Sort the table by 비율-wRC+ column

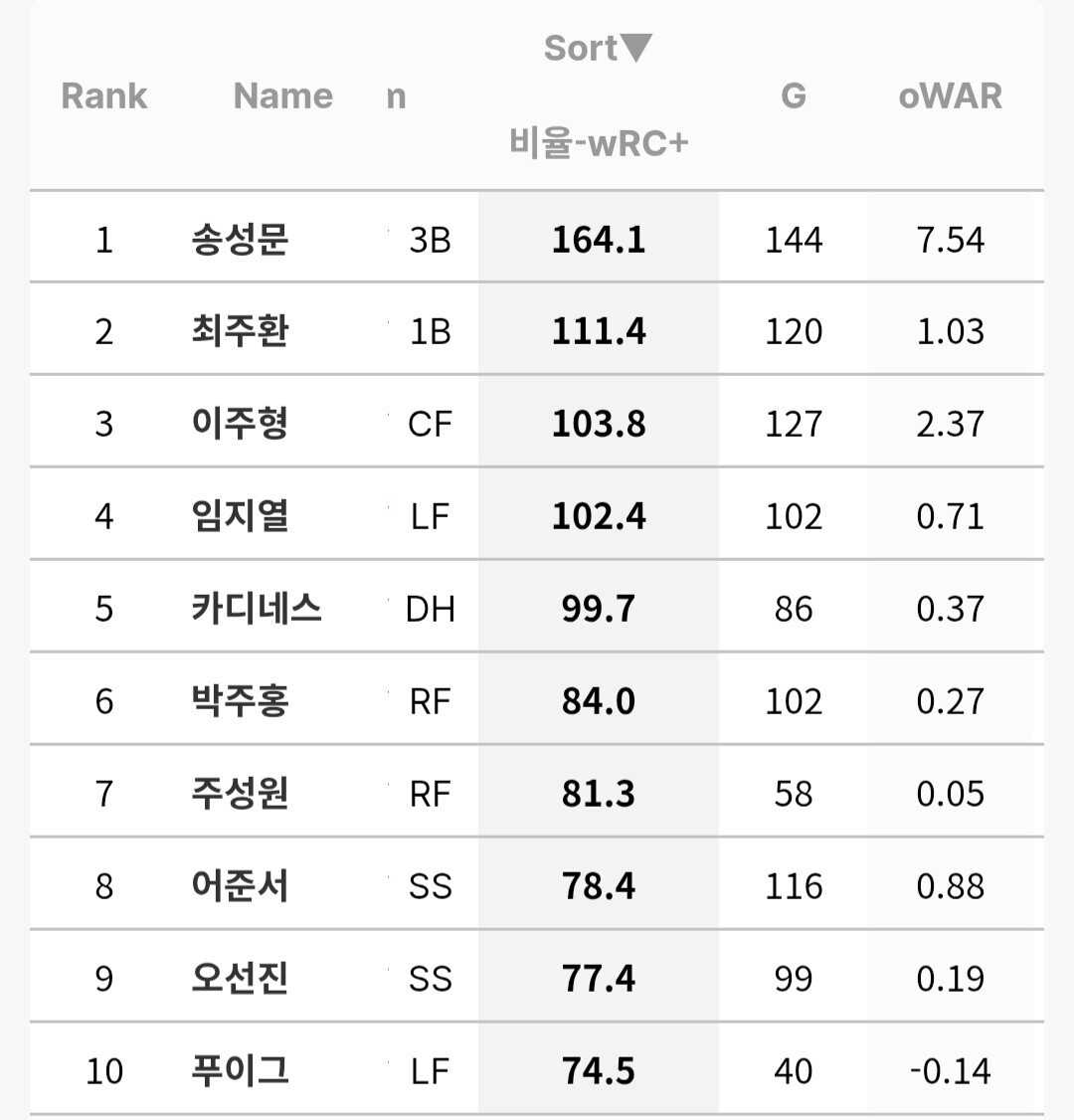pos(599,142)
